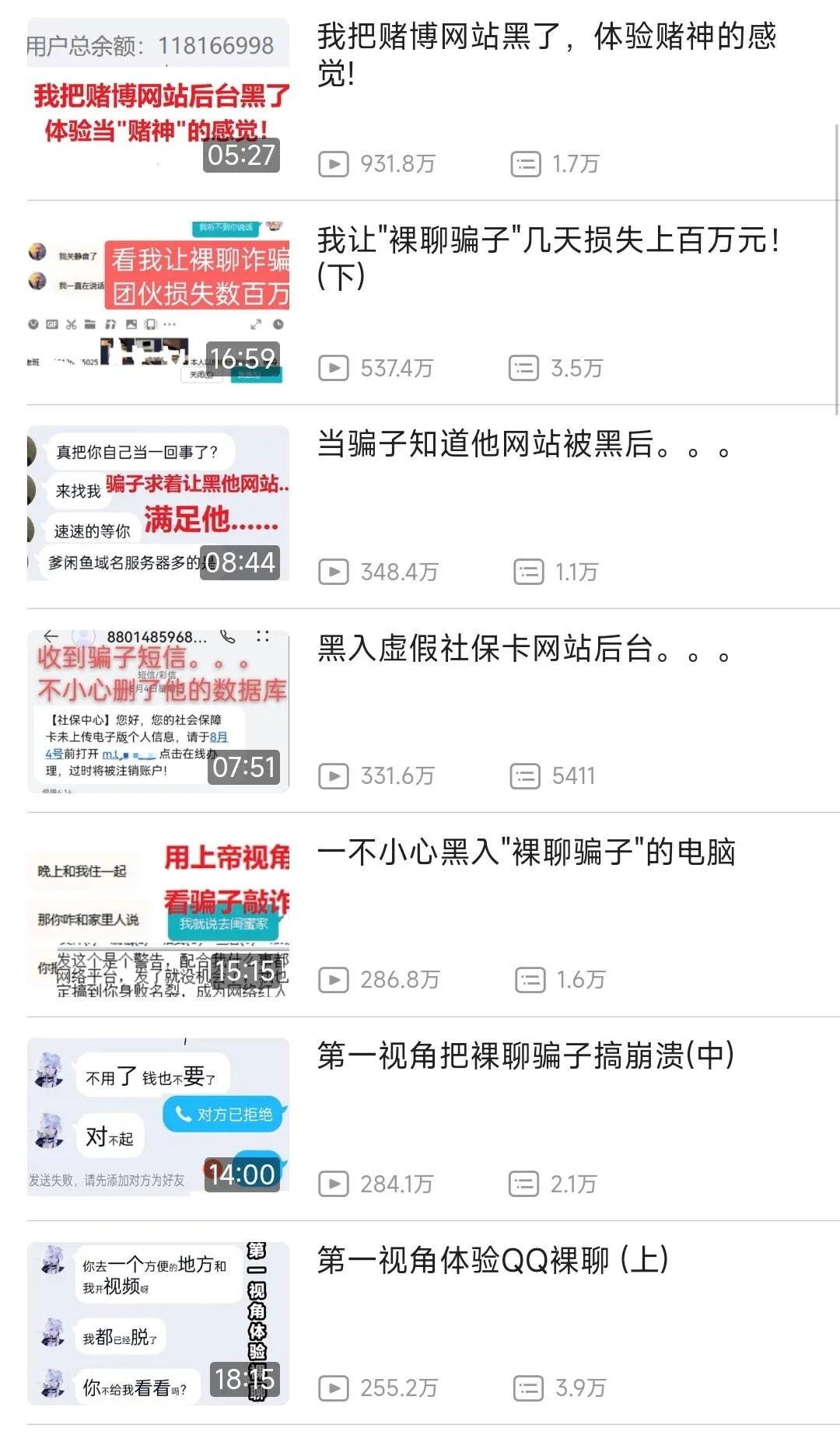This screenshot has width=840, height=1435.
Task: Click the danmaku icon showing 3.9万
Action: 530,1388
